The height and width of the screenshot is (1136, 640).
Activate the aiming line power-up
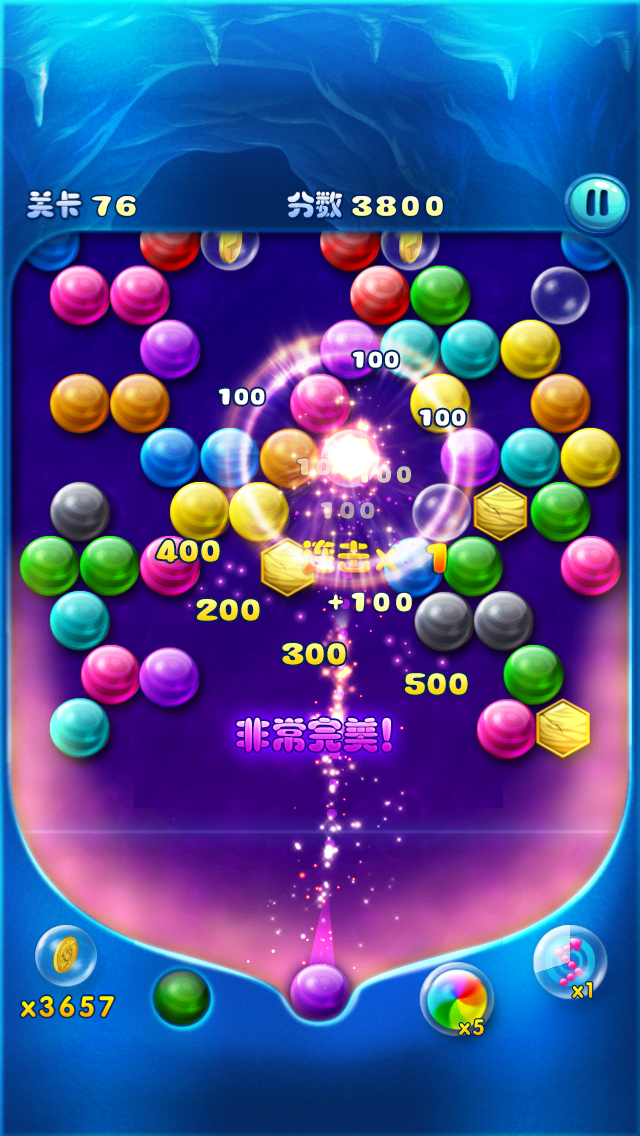coord(569,963)
